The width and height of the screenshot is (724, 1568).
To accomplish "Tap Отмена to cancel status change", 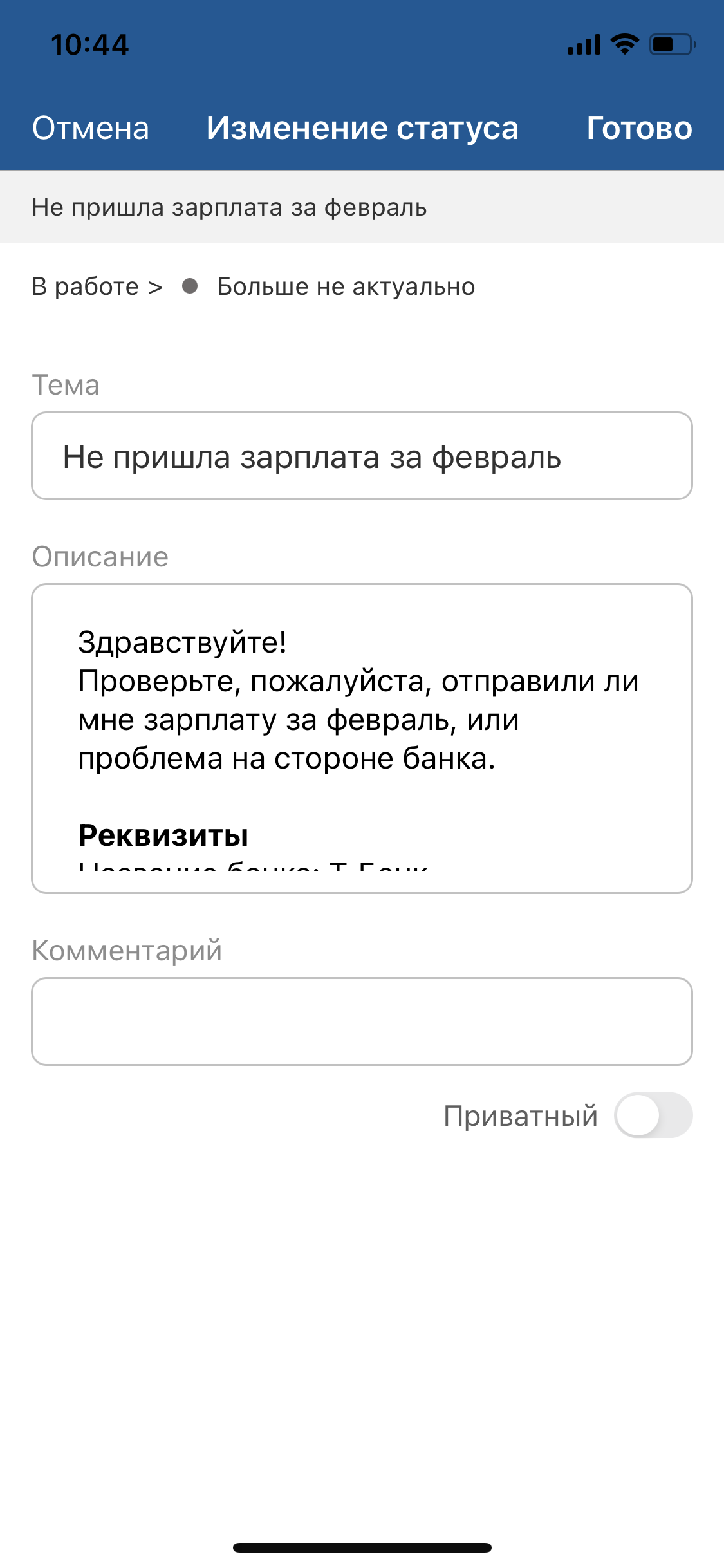I will point(91,128).
